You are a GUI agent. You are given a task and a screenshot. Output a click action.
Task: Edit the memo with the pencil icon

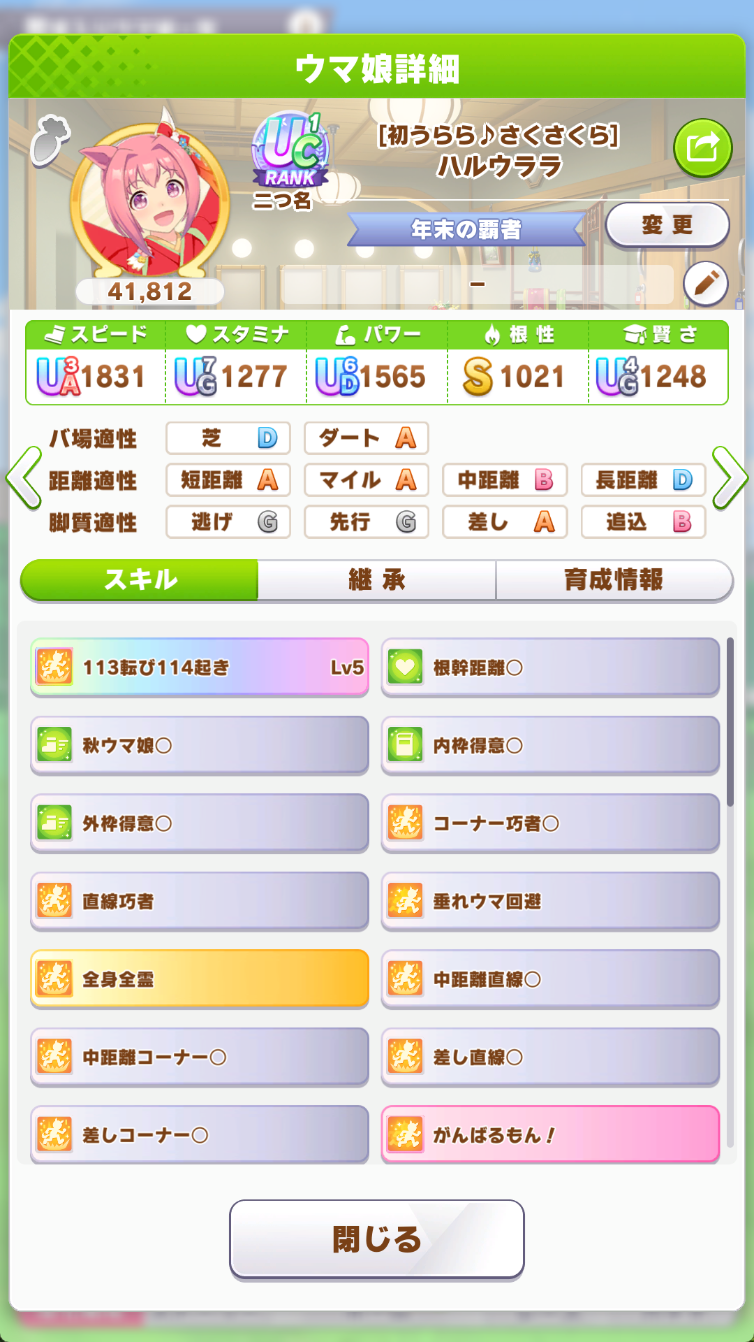[x=705, y=284]
